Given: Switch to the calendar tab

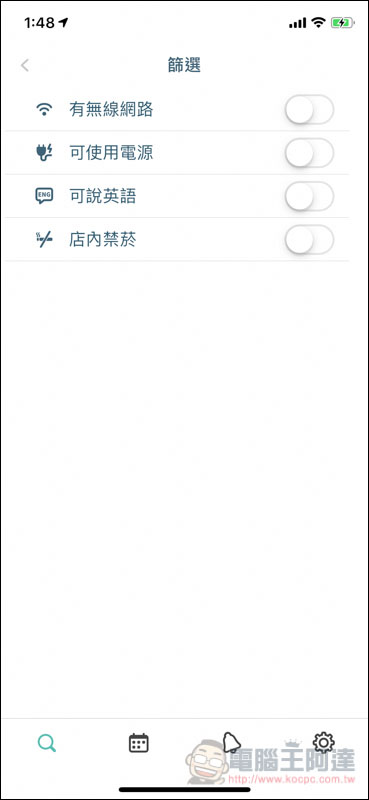Looking at the screenshot, I should pos(138,742).
